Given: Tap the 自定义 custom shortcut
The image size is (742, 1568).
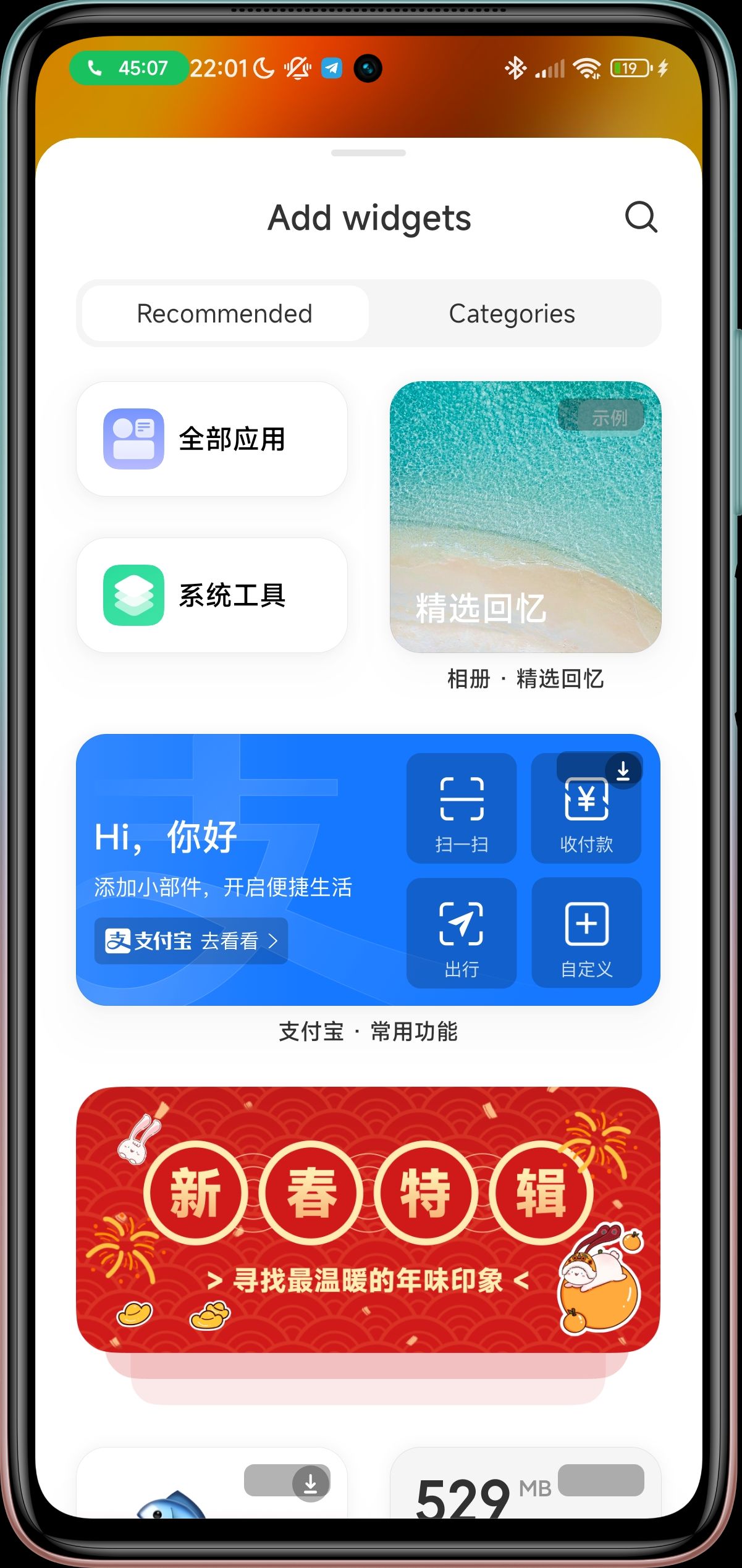Looking at the screenshot, I should coord(586,933).
